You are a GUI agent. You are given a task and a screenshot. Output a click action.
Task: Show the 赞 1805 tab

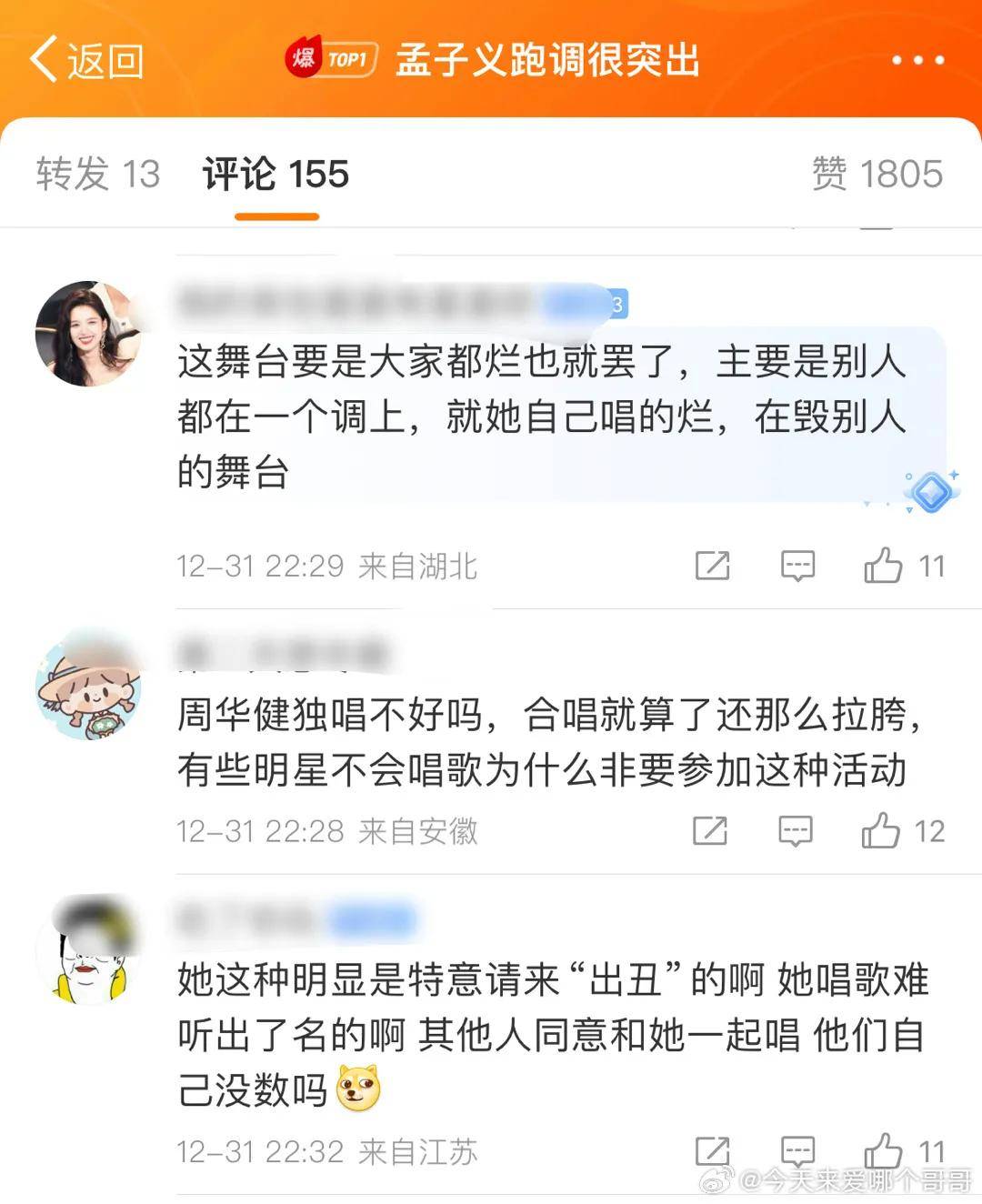point(877,174)
